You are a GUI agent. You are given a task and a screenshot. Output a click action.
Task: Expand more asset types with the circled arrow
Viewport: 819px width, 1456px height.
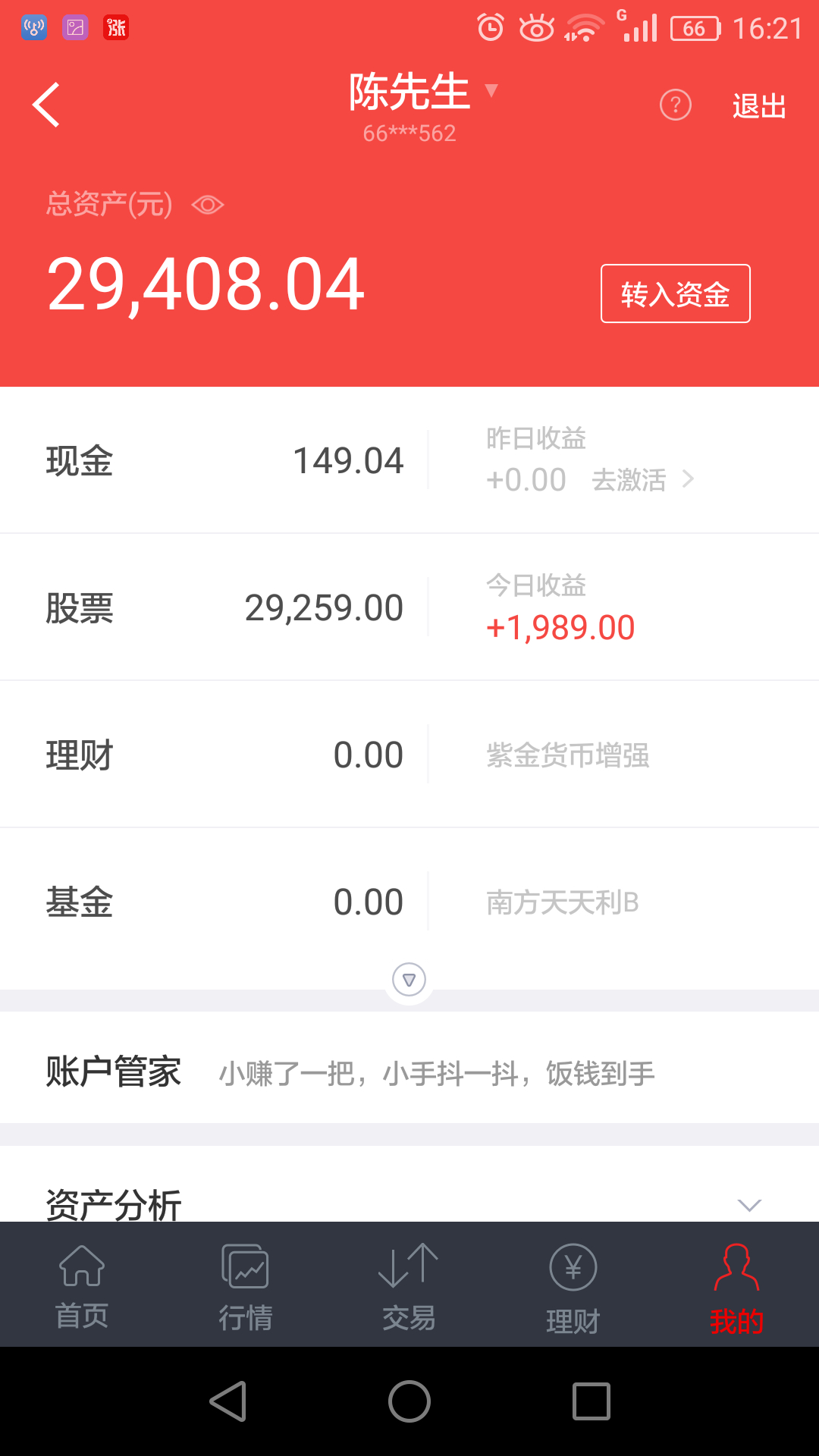[409, 980]
